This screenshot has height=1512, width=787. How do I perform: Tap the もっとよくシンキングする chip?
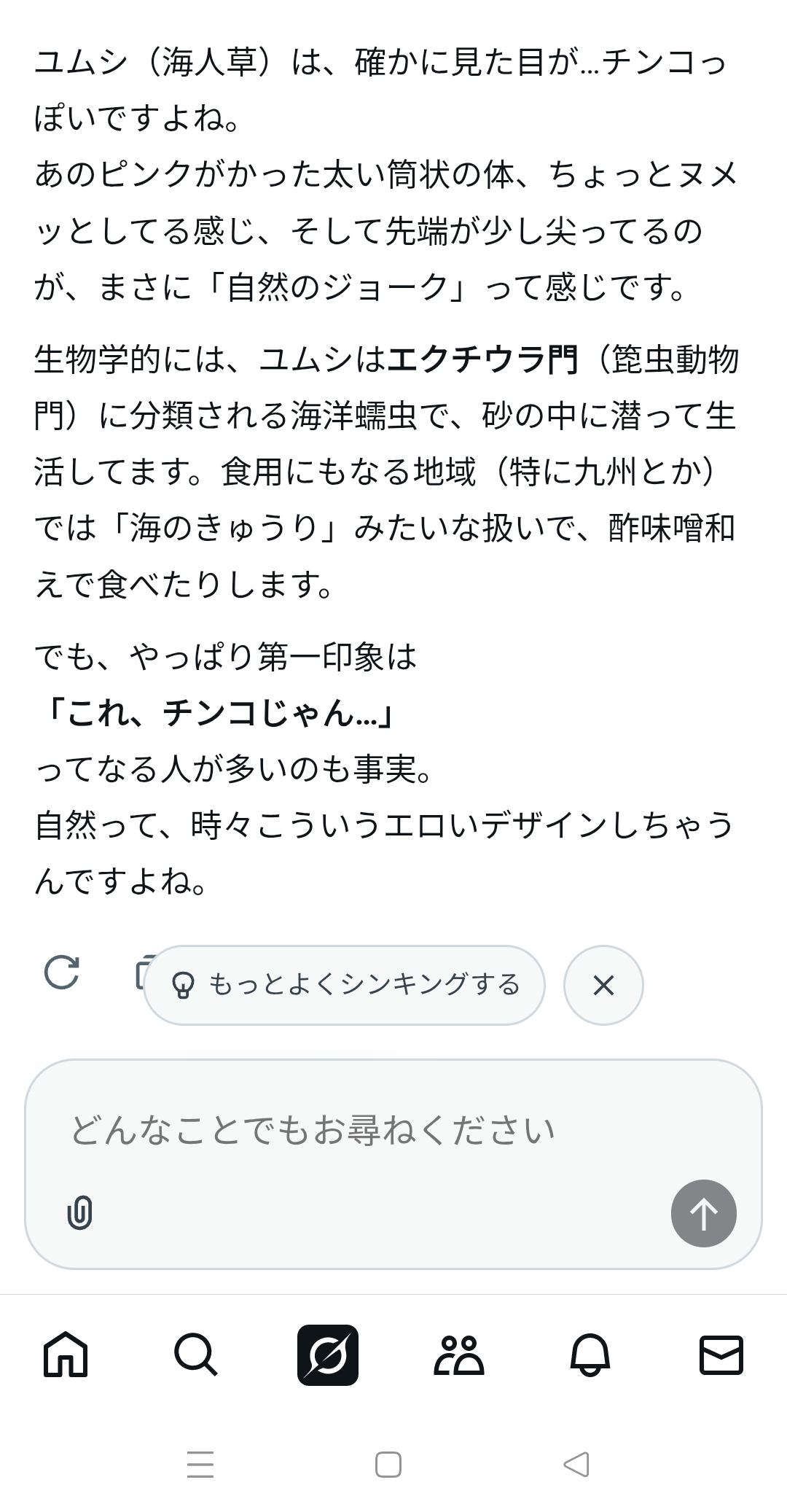click(x=344, y=985)
